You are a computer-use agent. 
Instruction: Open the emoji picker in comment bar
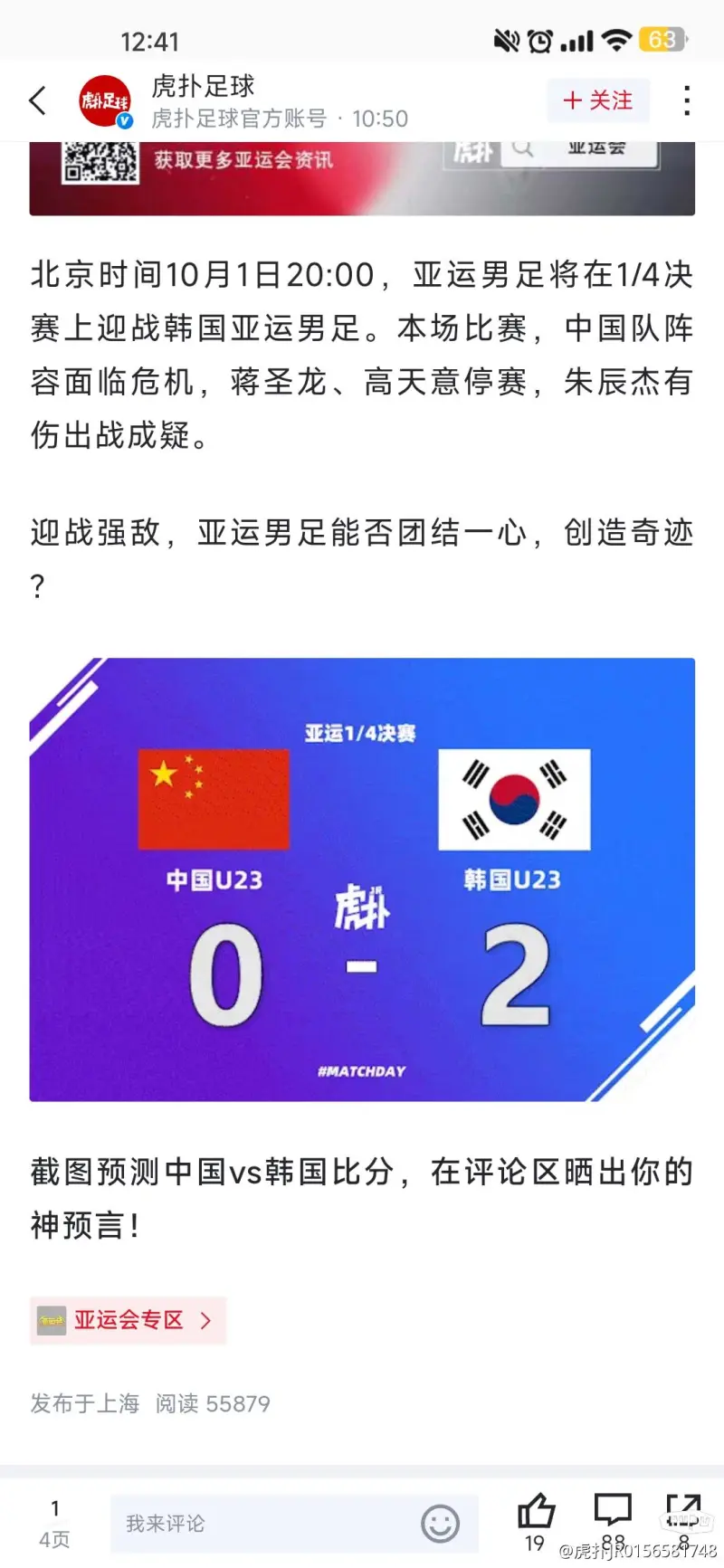point(441,1522)
